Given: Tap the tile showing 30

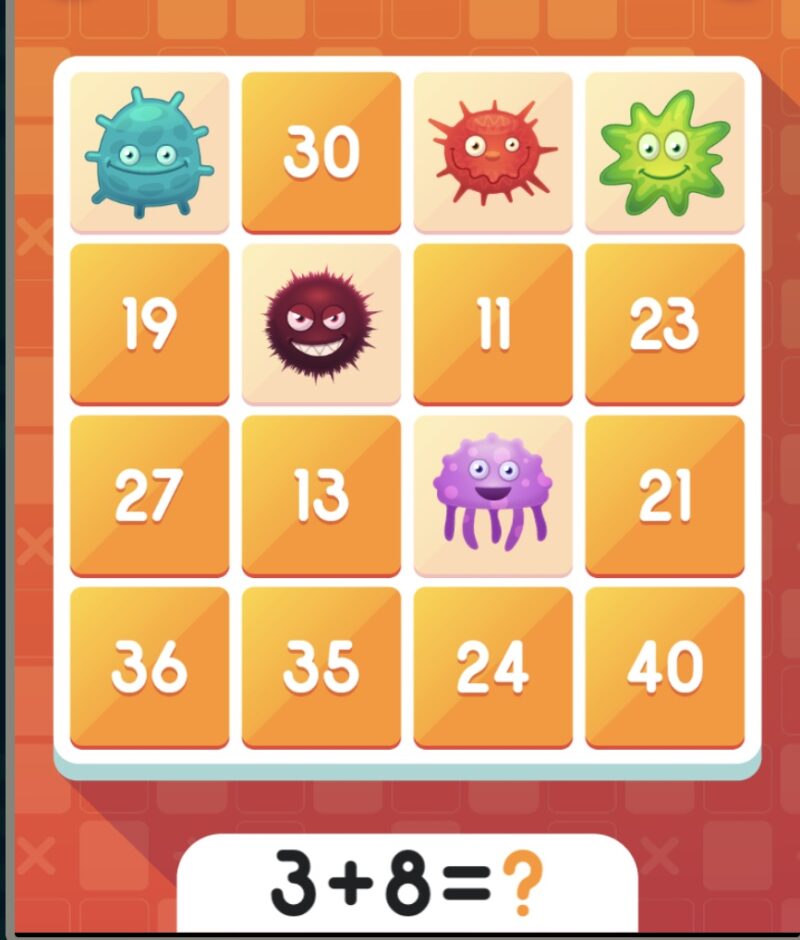Looking at the screenshot, I should [x=321, y=152].
